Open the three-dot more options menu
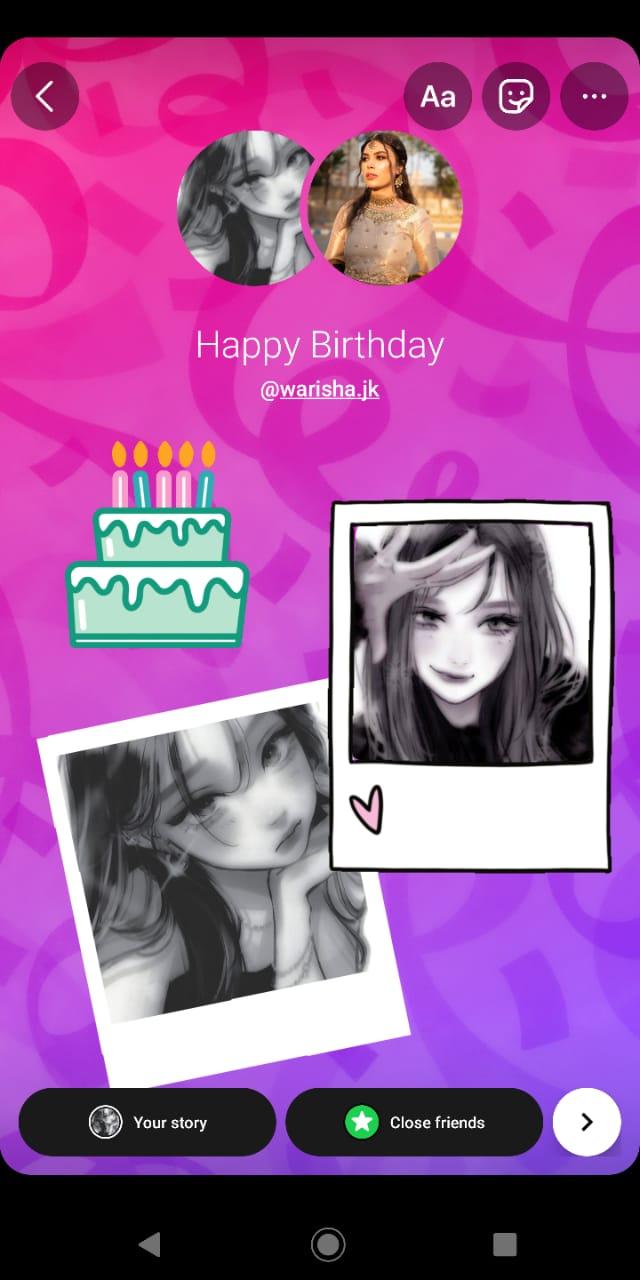The width and height of the screenshot is (640, 1280). pyautogui.click(x=594, y=96)
